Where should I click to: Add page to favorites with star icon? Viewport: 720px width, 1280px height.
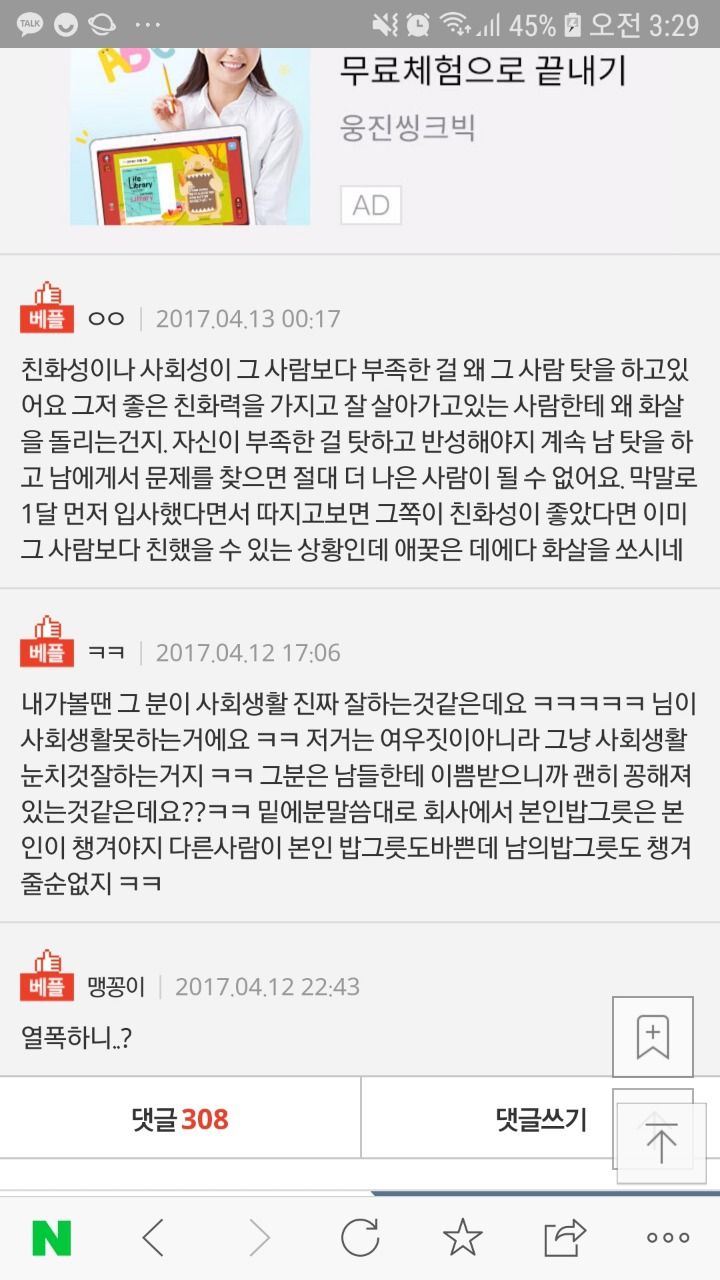tap(462, 1238)
